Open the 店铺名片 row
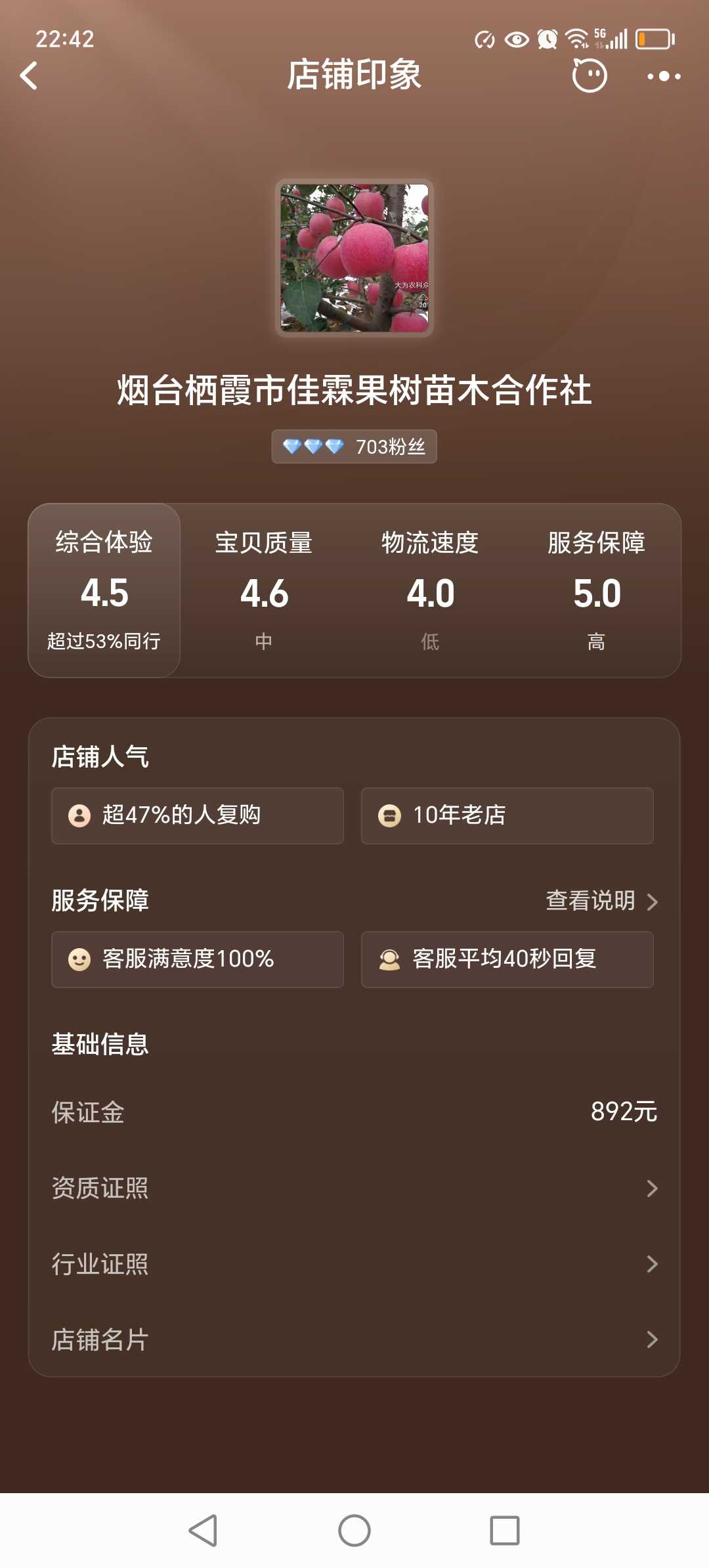Image resolution: width=709 pixels, height=1568 pixels. point(354,1339)
